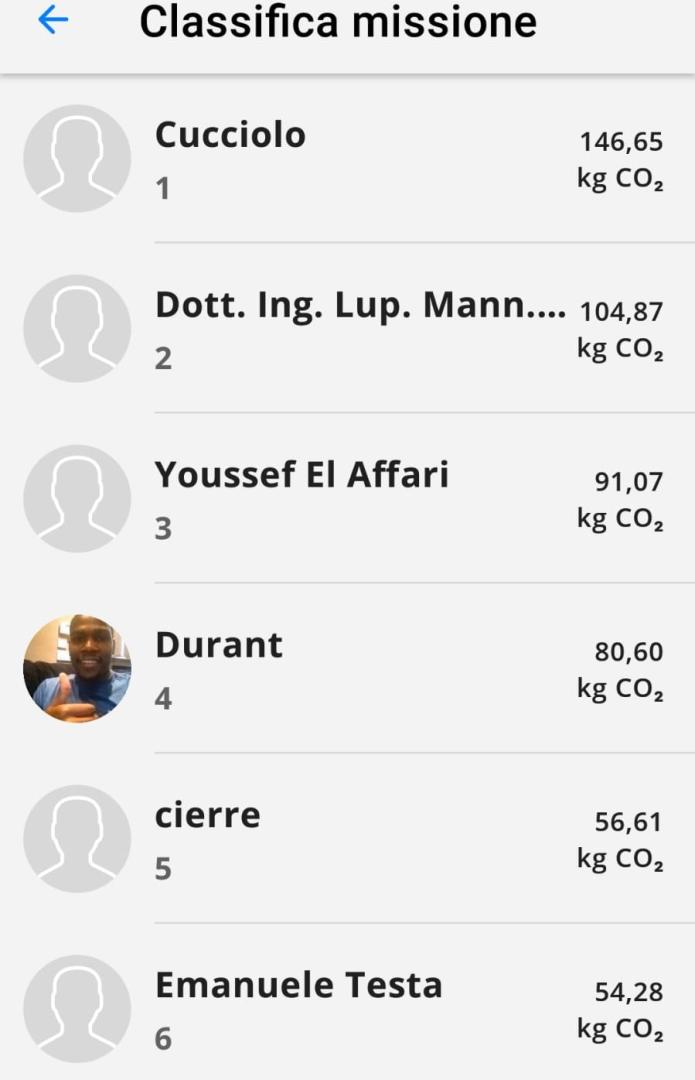Go back using the arrow icon
This screenshot has width=695, height=1080.
point(53,21)
